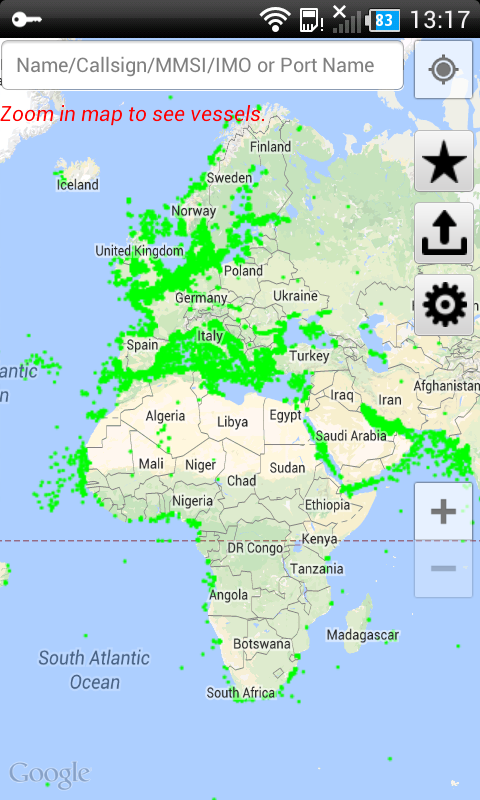Zoom in the map with plus

coord(443,511)
